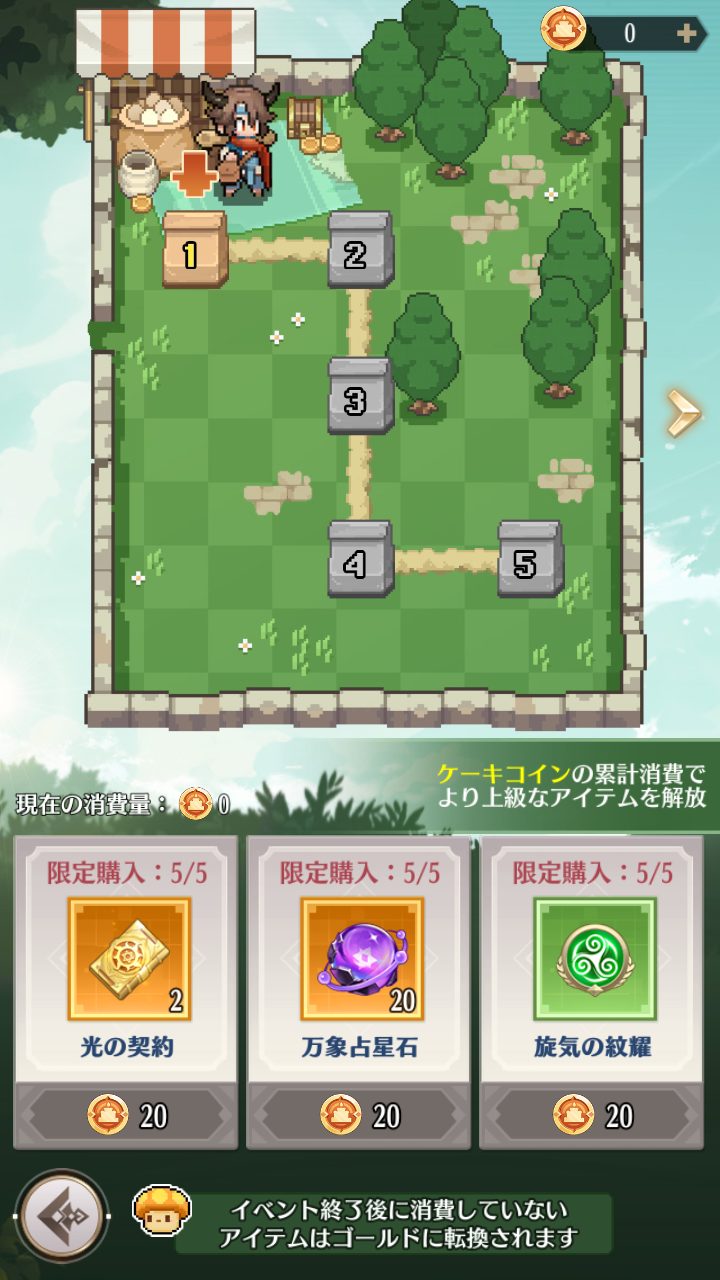Open the 万象占星石 item card
The height and width of the screenshot is (1280, 720).
point(360,960)
